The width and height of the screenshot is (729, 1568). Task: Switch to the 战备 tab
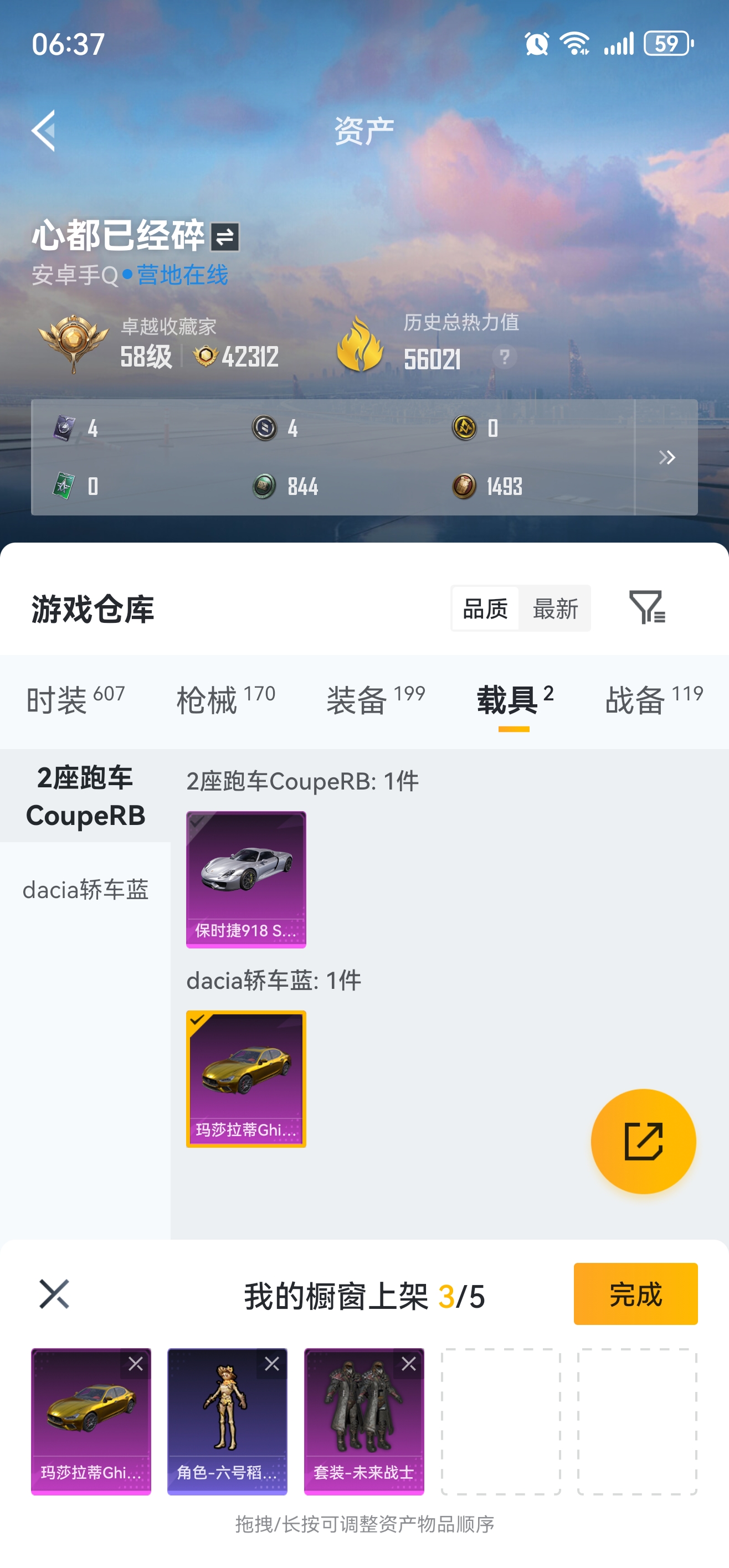(x=654, y=699)
